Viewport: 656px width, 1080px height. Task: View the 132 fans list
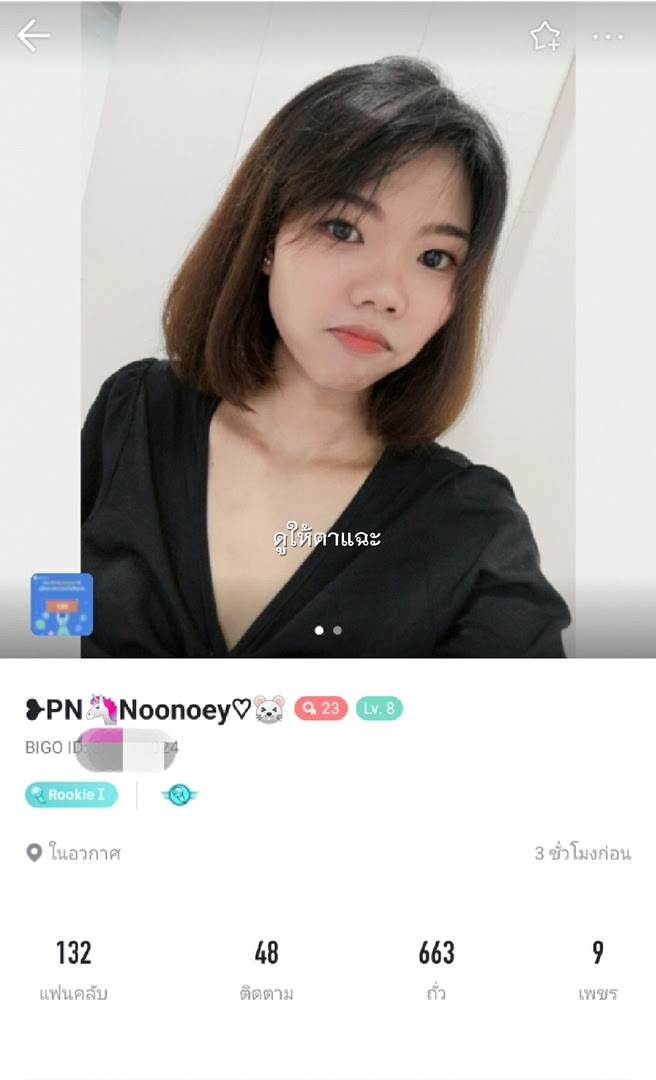[74, 968]
